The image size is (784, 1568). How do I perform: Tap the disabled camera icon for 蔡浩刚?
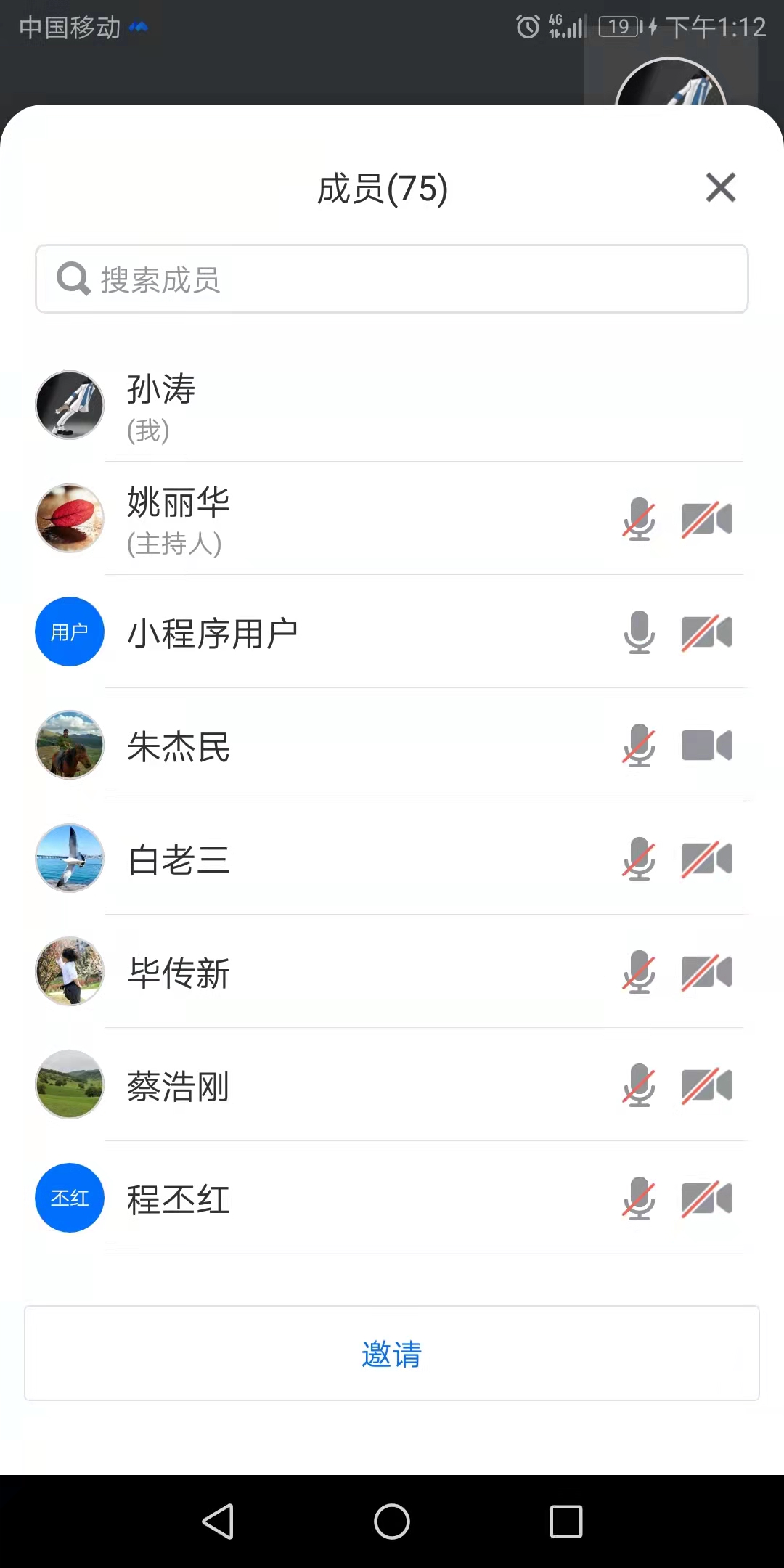click(706, 1085)
